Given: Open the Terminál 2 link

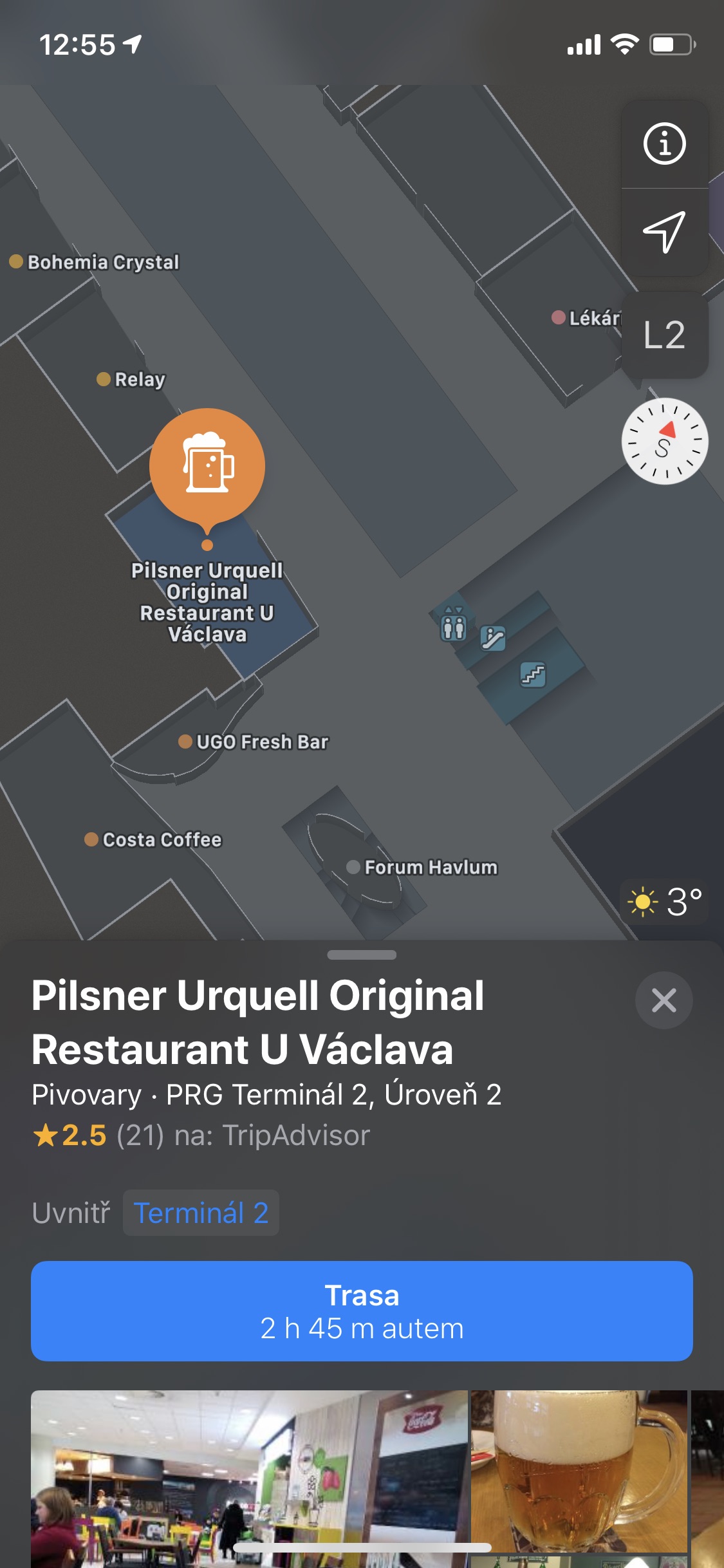Looking at the screenshot, I should click(x=201, y=1213).
